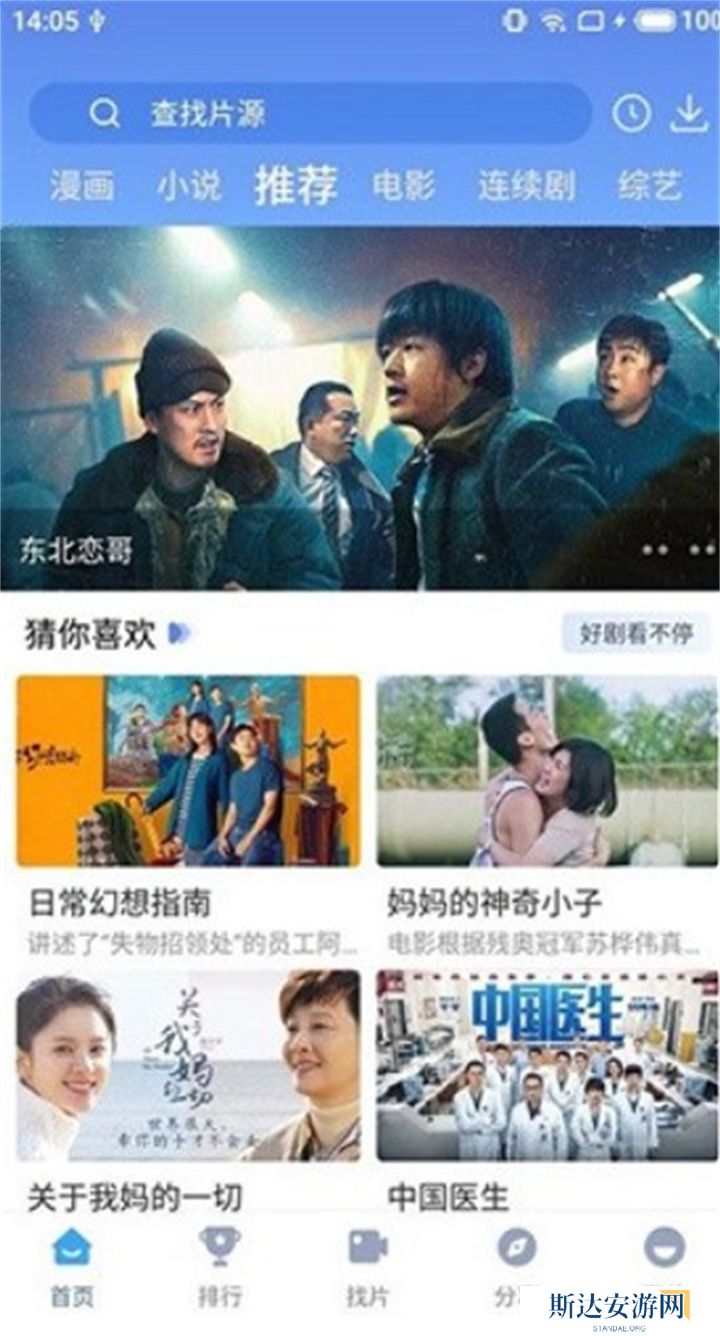The height and width of the screenshot is (1336, 720).
Task: Open the 综艺 tab
Action: [650, 186]
